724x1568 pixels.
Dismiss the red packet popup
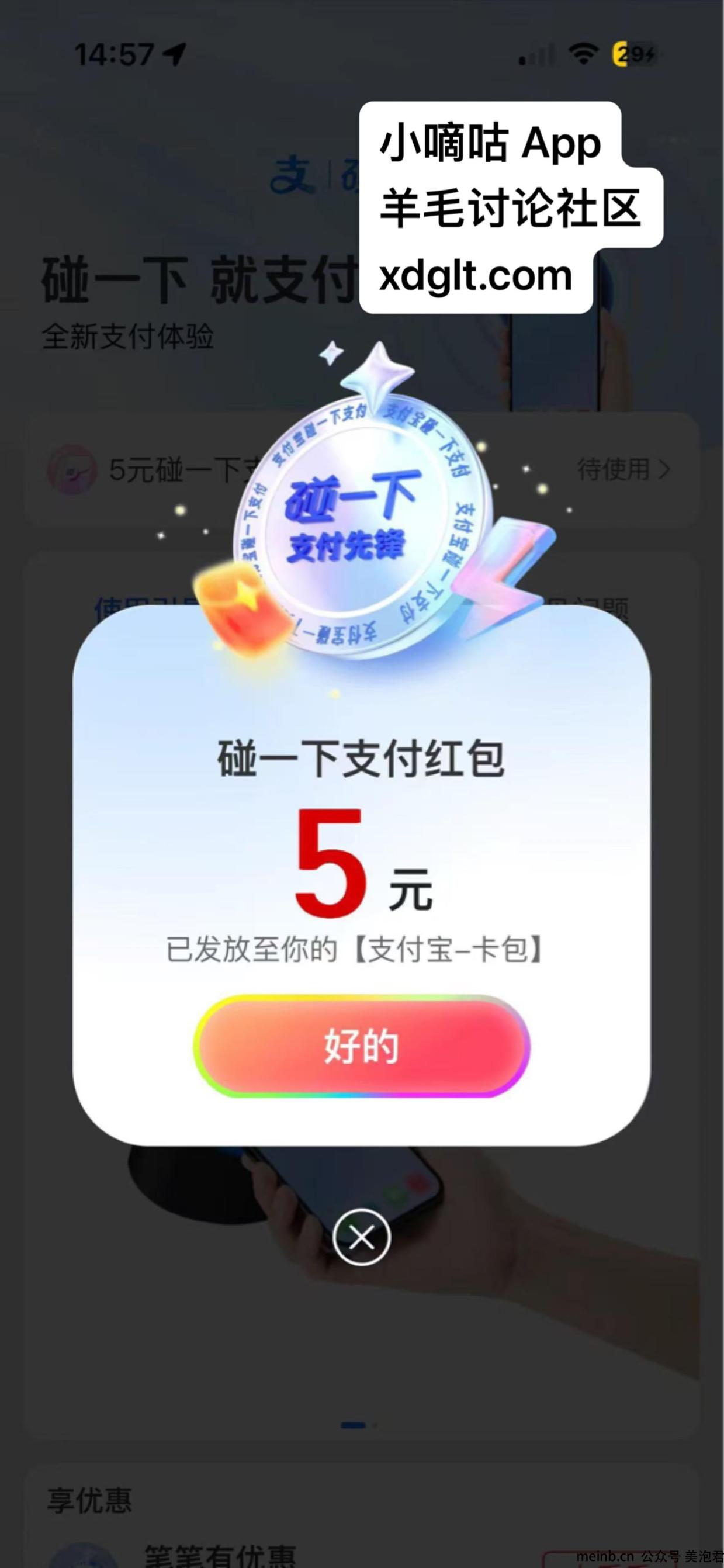point(361,1237)
